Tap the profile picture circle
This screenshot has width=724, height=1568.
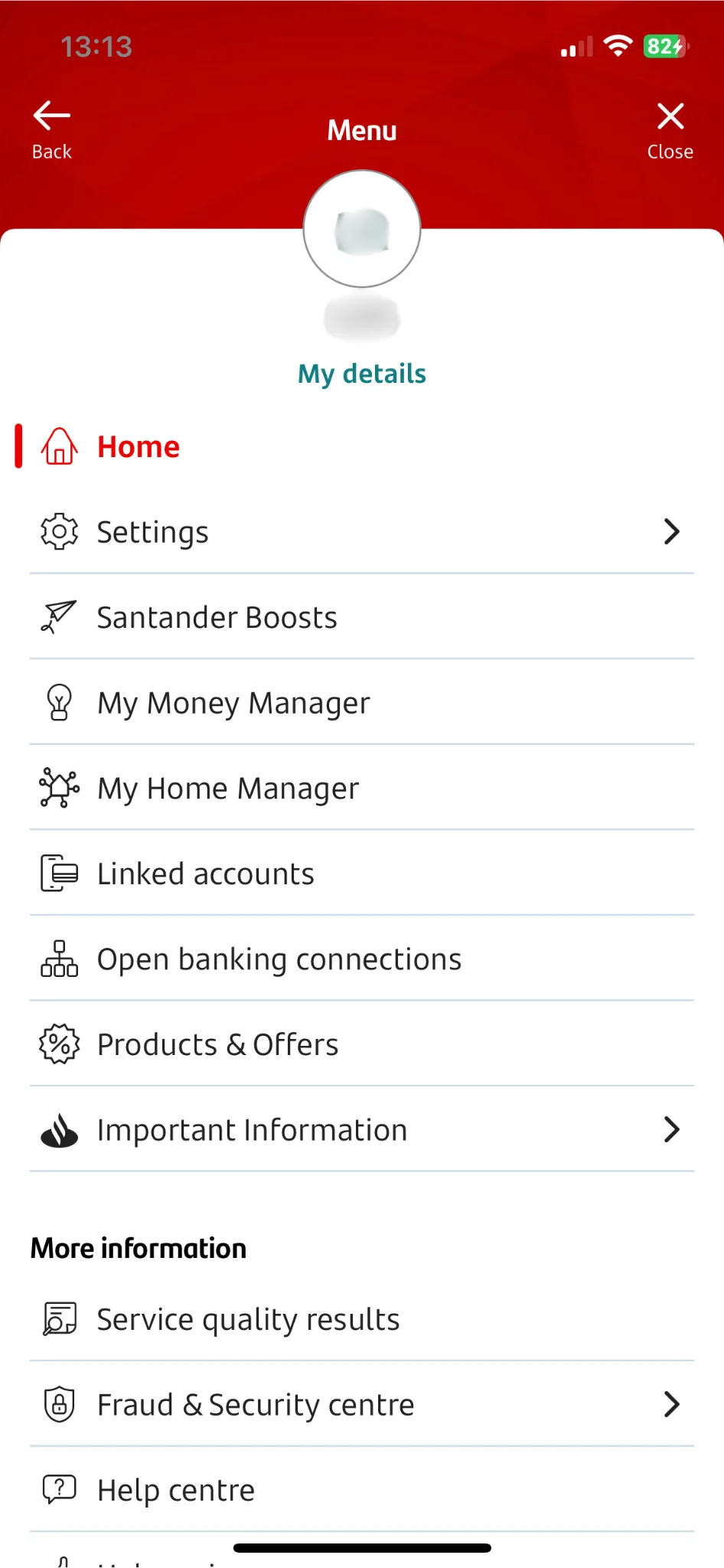coord(362,229)
